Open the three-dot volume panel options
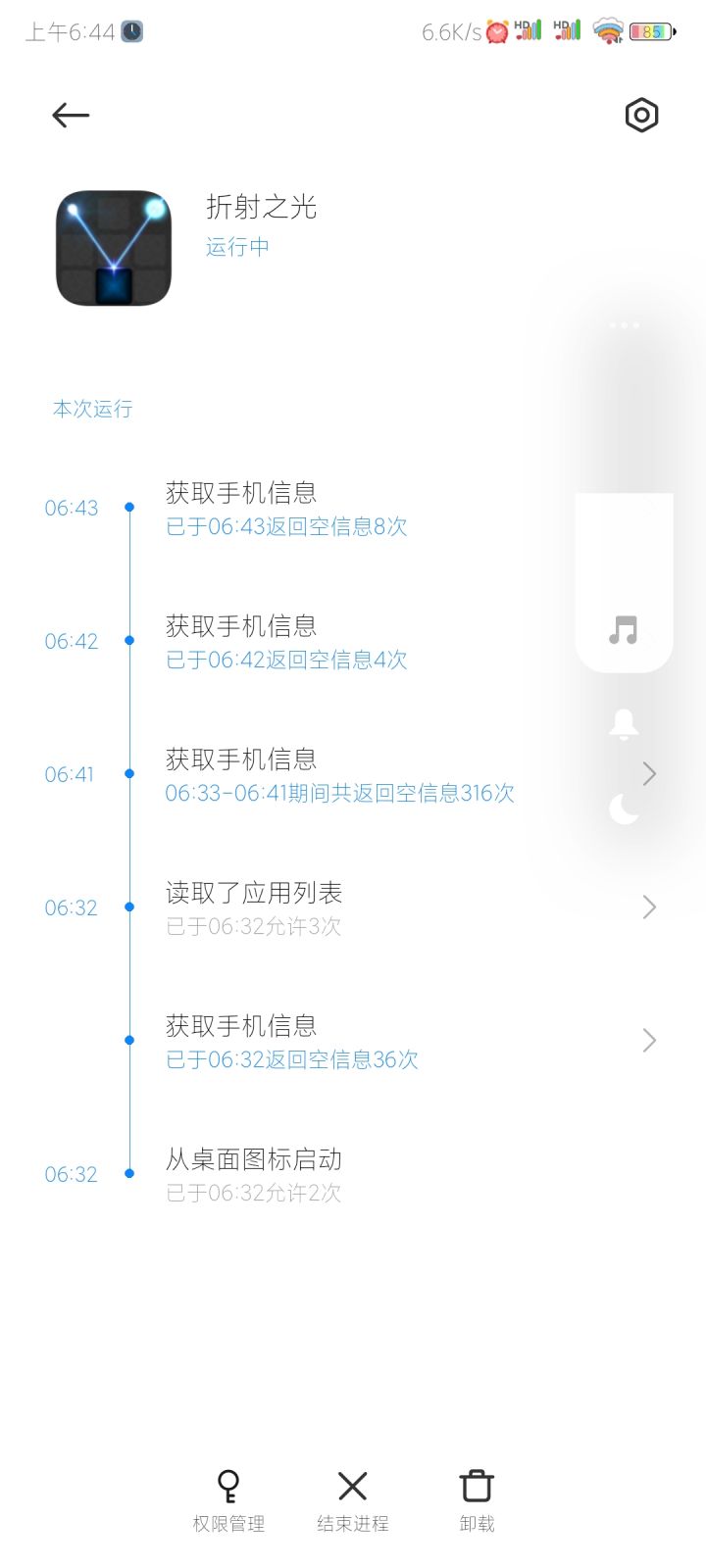 click(x=624, y=325)
